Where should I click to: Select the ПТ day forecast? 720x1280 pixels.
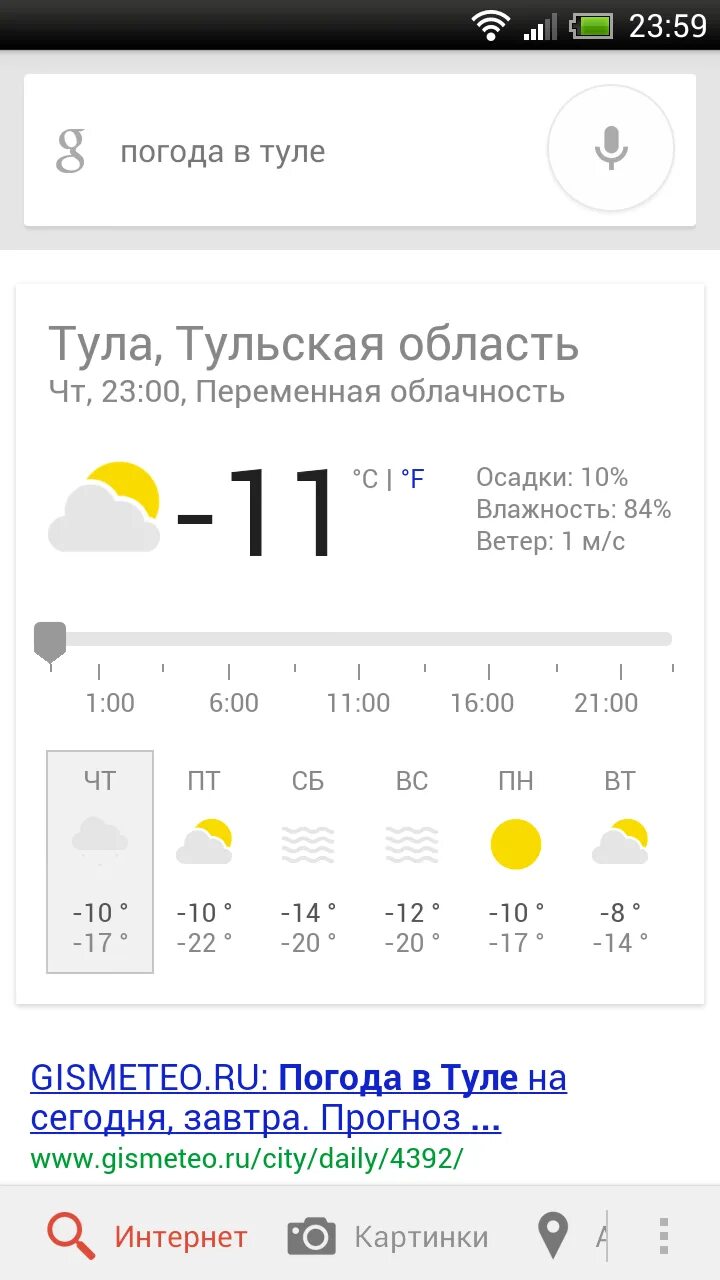[x=204, y=861]
